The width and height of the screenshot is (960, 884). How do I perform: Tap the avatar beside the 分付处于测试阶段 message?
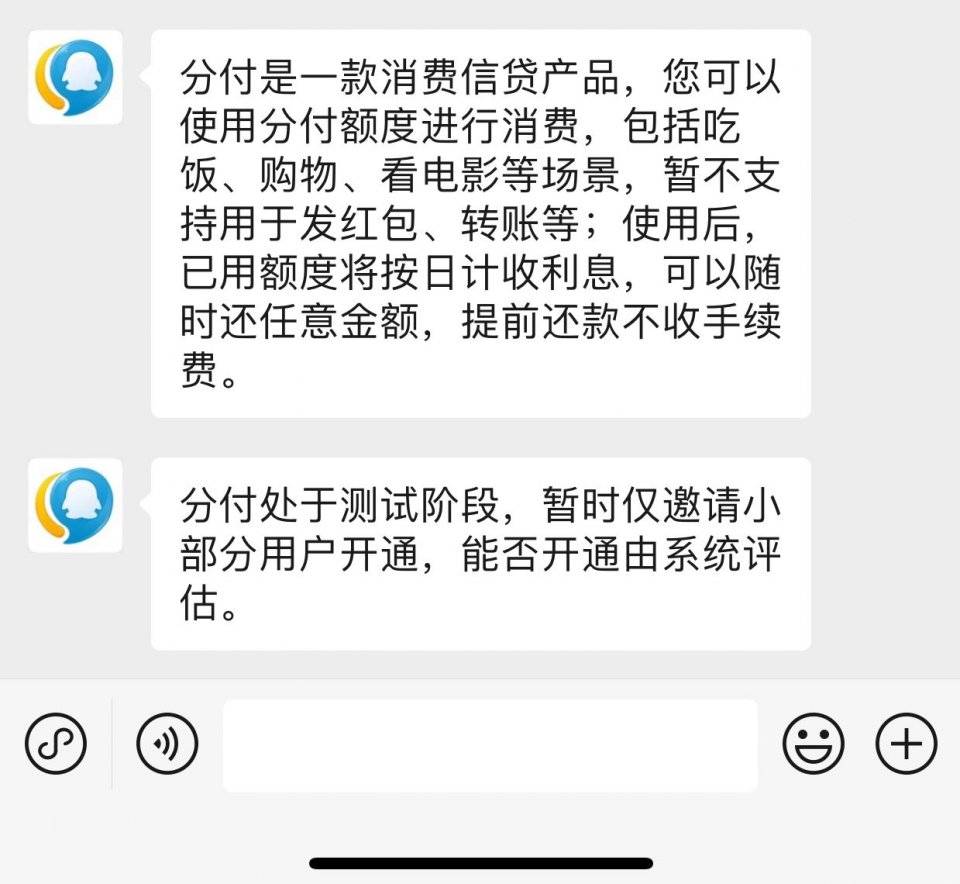tap(75, 505)
